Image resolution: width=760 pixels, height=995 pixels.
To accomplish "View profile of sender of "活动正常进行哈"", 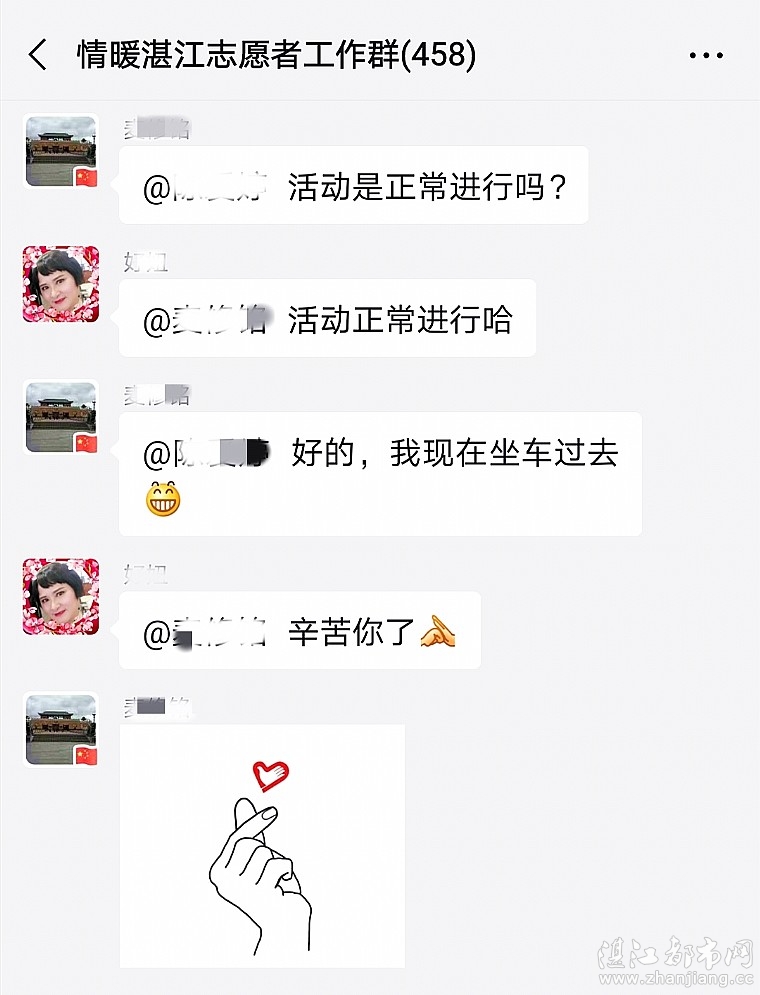I will click(x=61, y=284).
